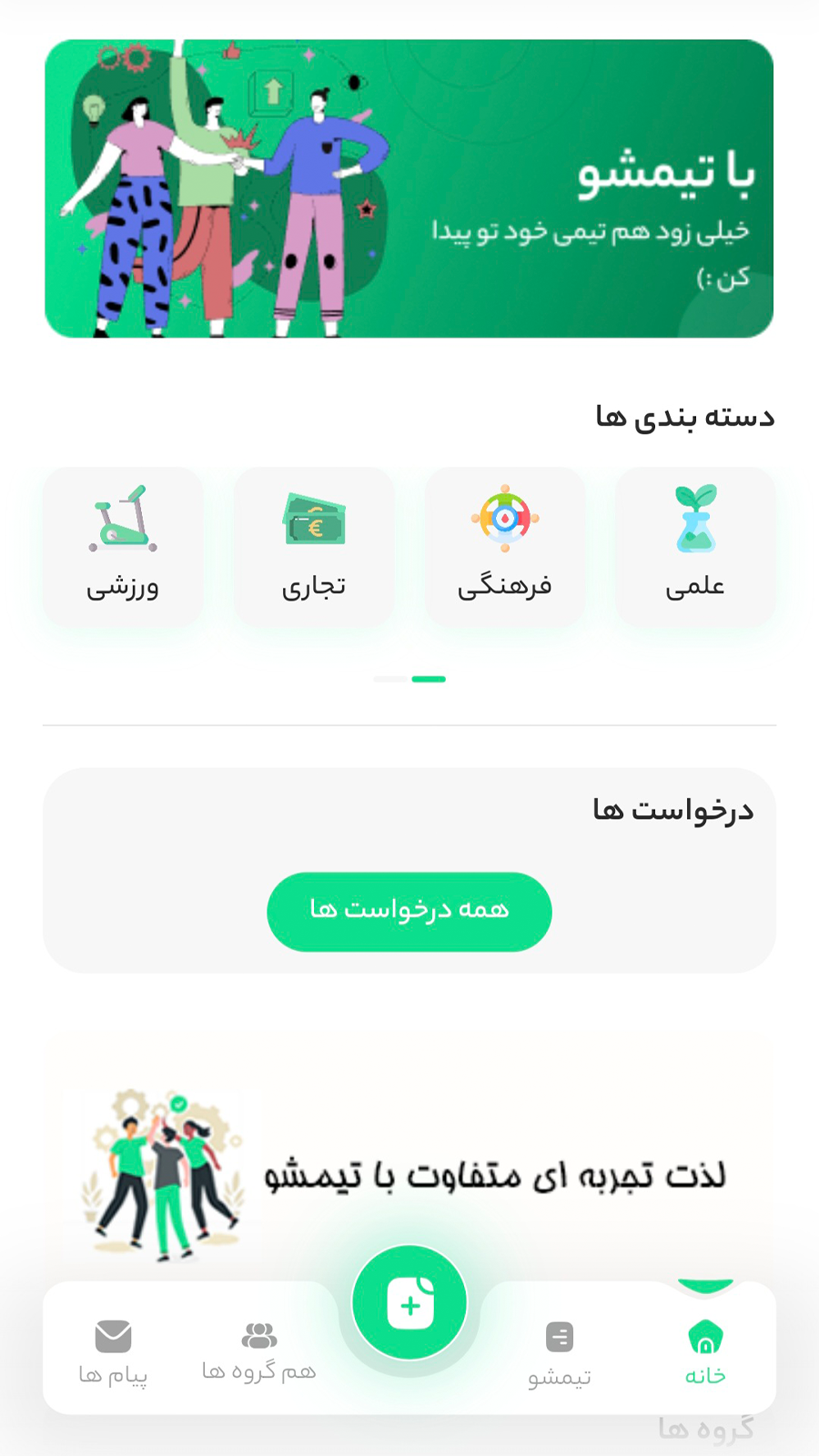Viewport: 819px width, 1456px height.
Task: Tap the green add floating button
Action: (x=409, y=1304)
